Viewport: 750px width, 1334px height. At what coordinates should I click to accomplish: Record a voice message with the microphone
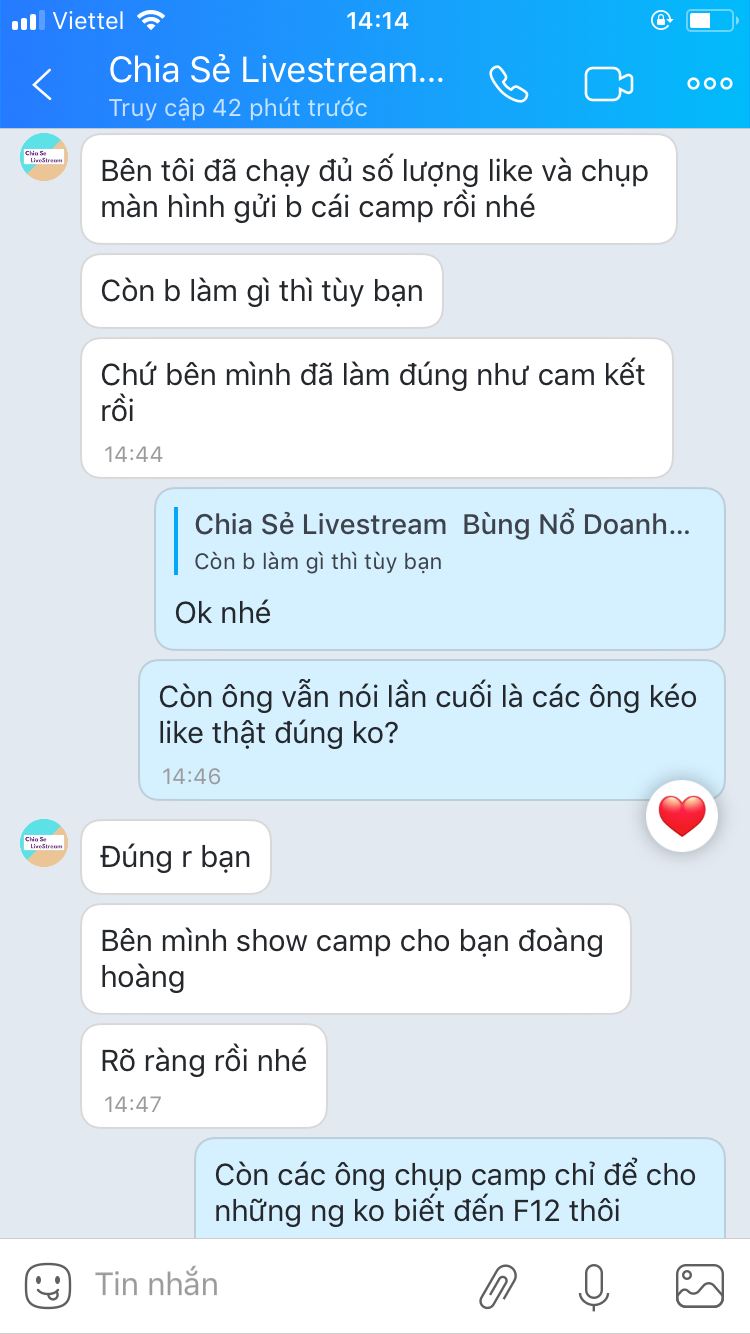594,1285
